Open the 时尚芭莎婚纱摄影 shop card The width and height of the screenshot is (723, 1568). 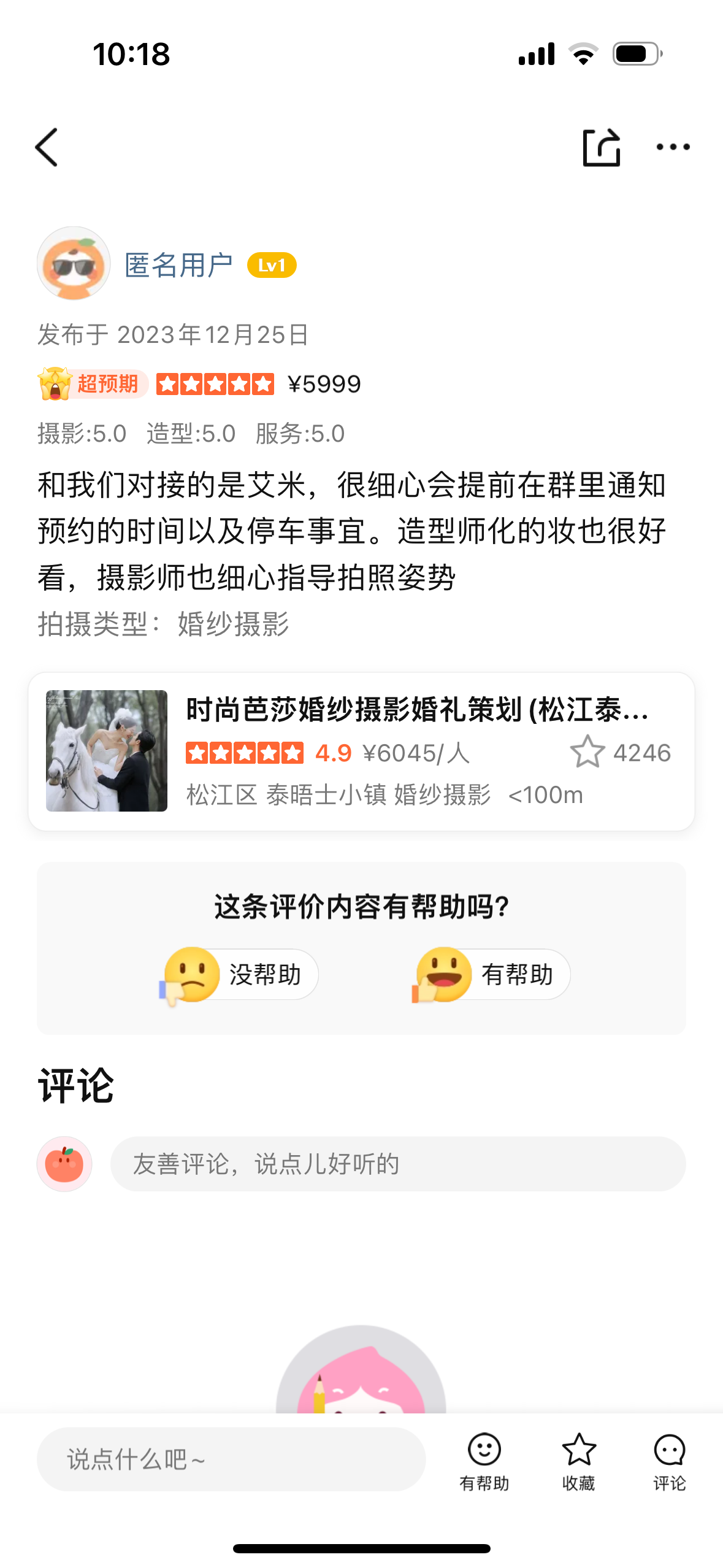coord(361,751)
